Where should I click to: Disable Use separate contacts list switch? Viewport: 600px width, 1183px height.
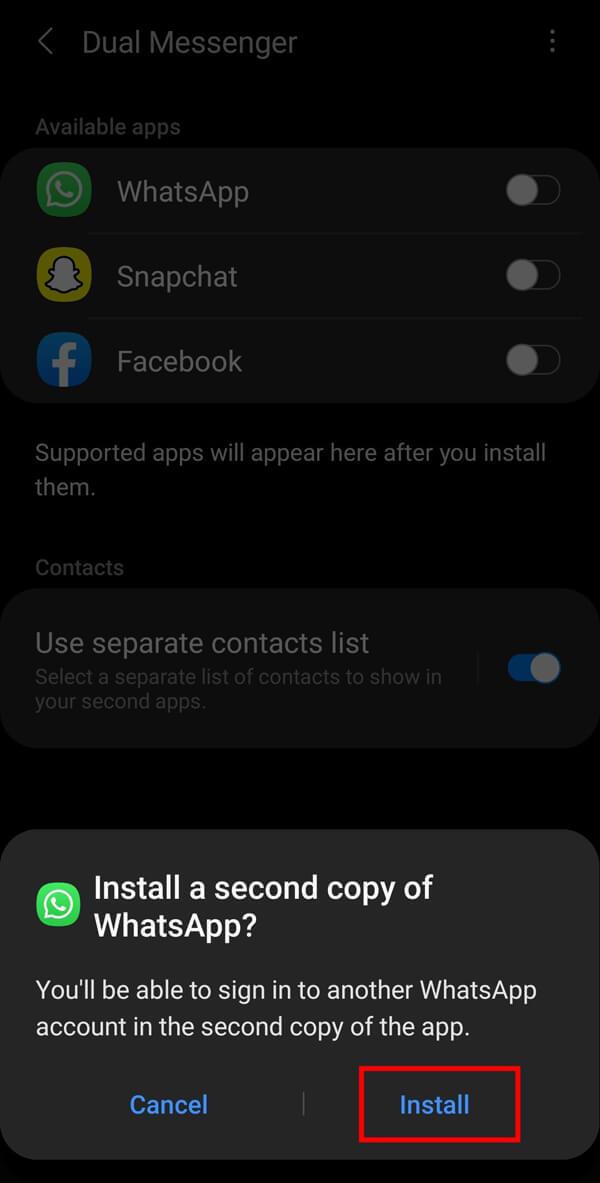pyautogui.click(x=533, y=668)
